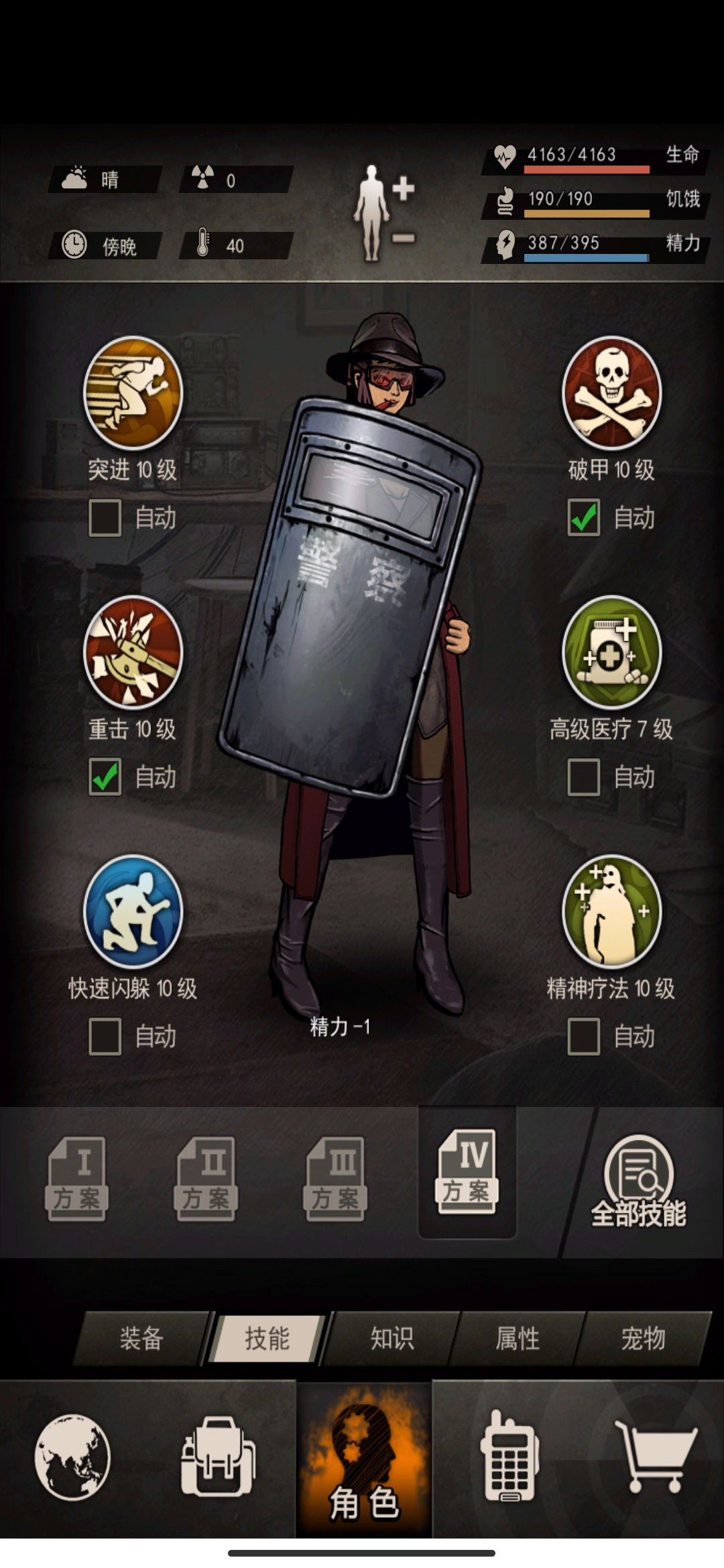
Task: Switch to skill plan II 方案
Action: 206,1179
